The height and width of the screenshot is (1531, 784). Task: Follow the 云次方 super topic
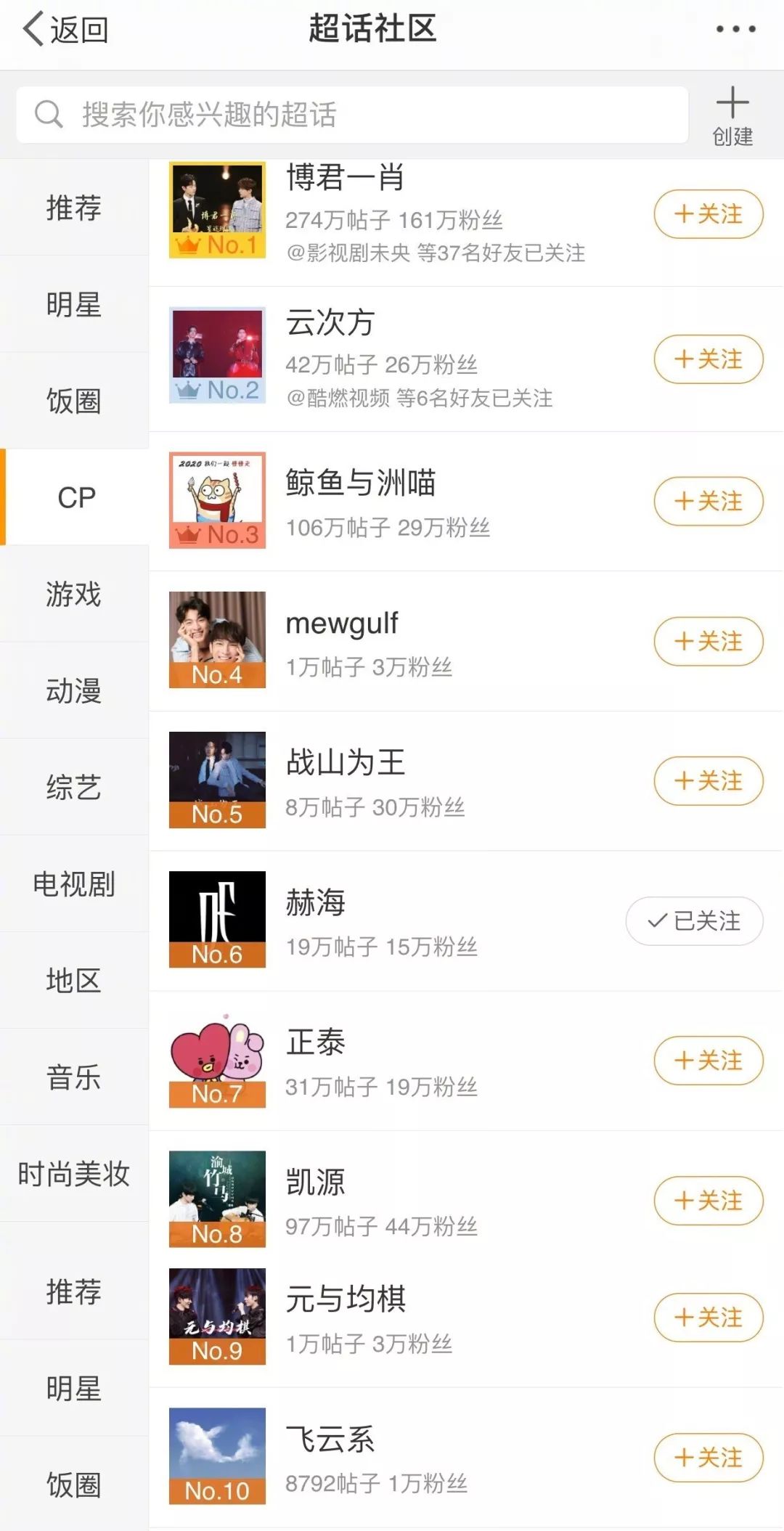pyautogui.click(x=708, y=359)
